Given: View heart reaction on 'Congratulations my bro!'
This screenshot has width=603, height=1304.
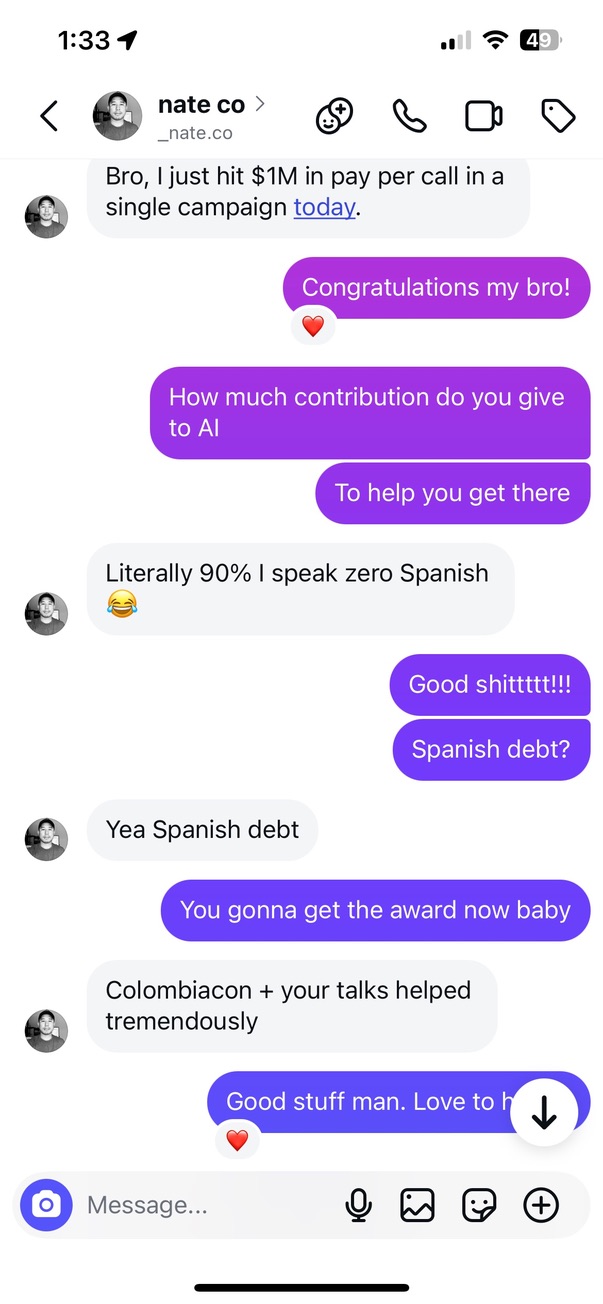Looking at the screenshot, I should (313, 326).
